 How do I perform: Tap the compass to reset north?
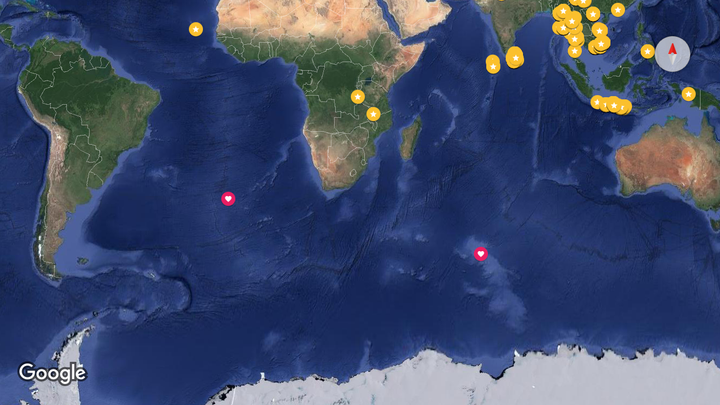(x=673, y=51)
